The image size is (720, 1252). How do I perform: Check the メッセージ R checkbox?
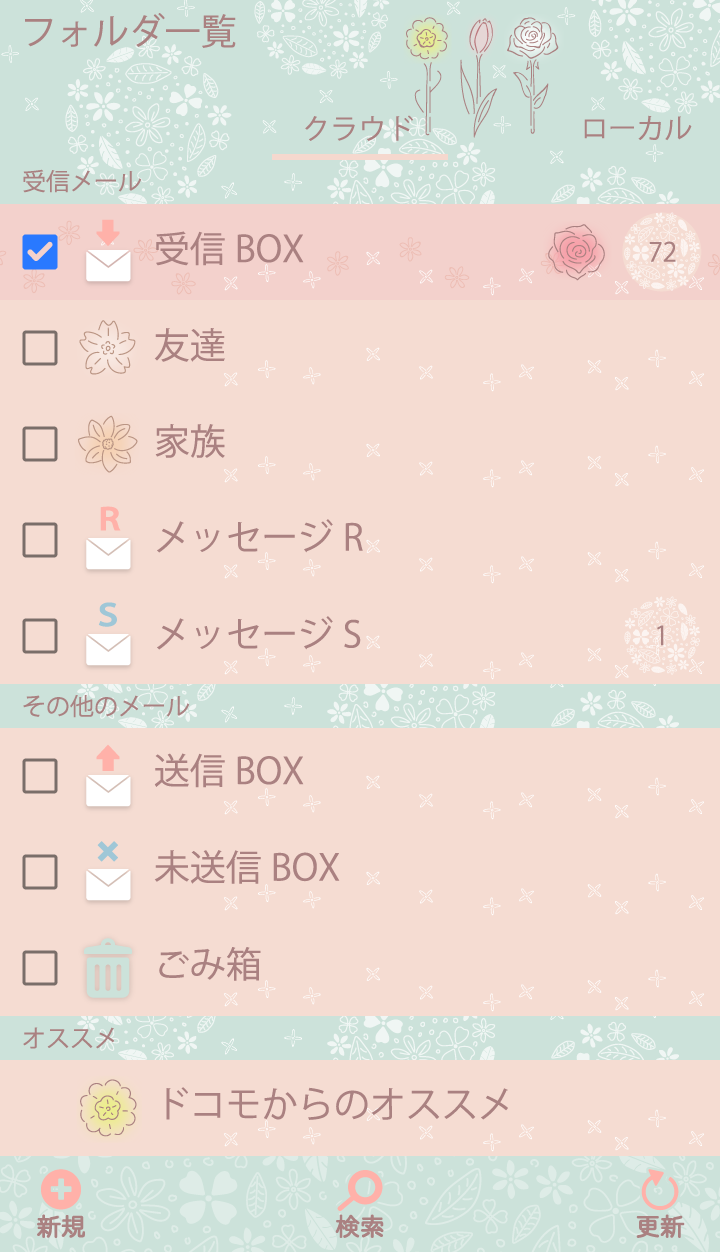40,540
